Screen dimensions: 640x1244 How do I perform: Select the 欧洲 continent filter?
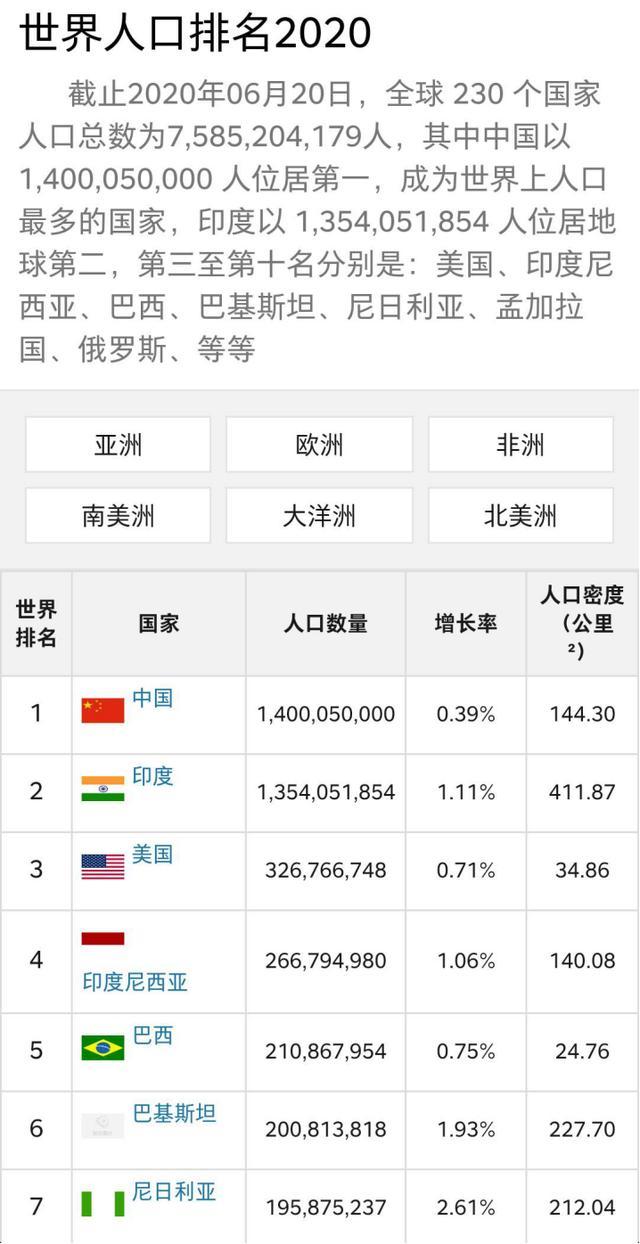click(x=319, y=445)
